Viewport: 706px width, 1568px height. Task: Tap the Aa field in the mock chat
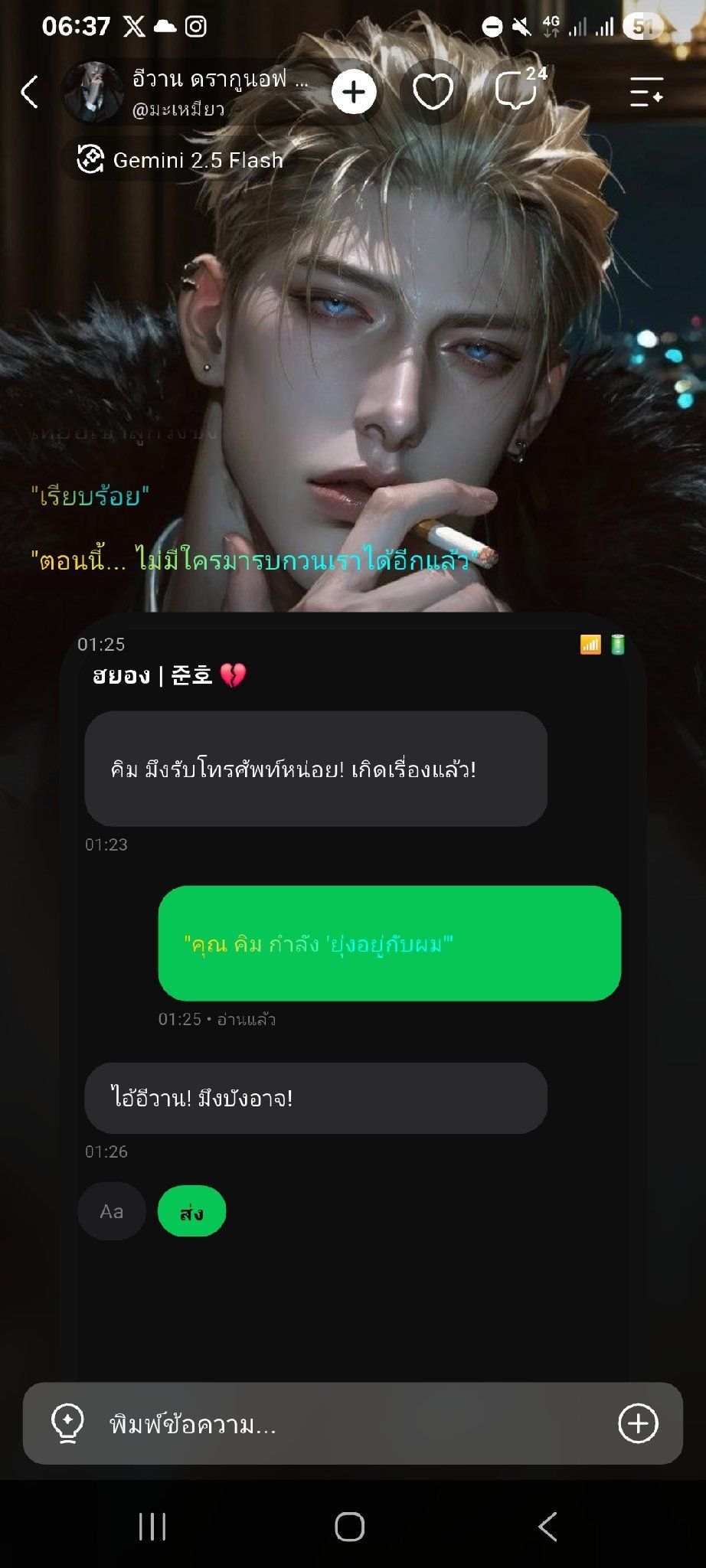click(x=112, y=1211)
